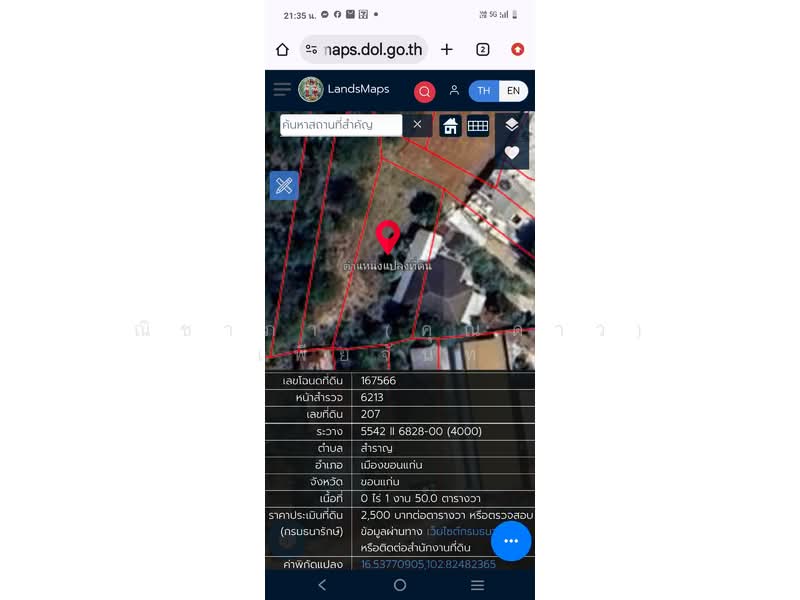This screenshot has width=800, height=600.
Task: Open the grid table icon
Action: [x=478, y=126]
